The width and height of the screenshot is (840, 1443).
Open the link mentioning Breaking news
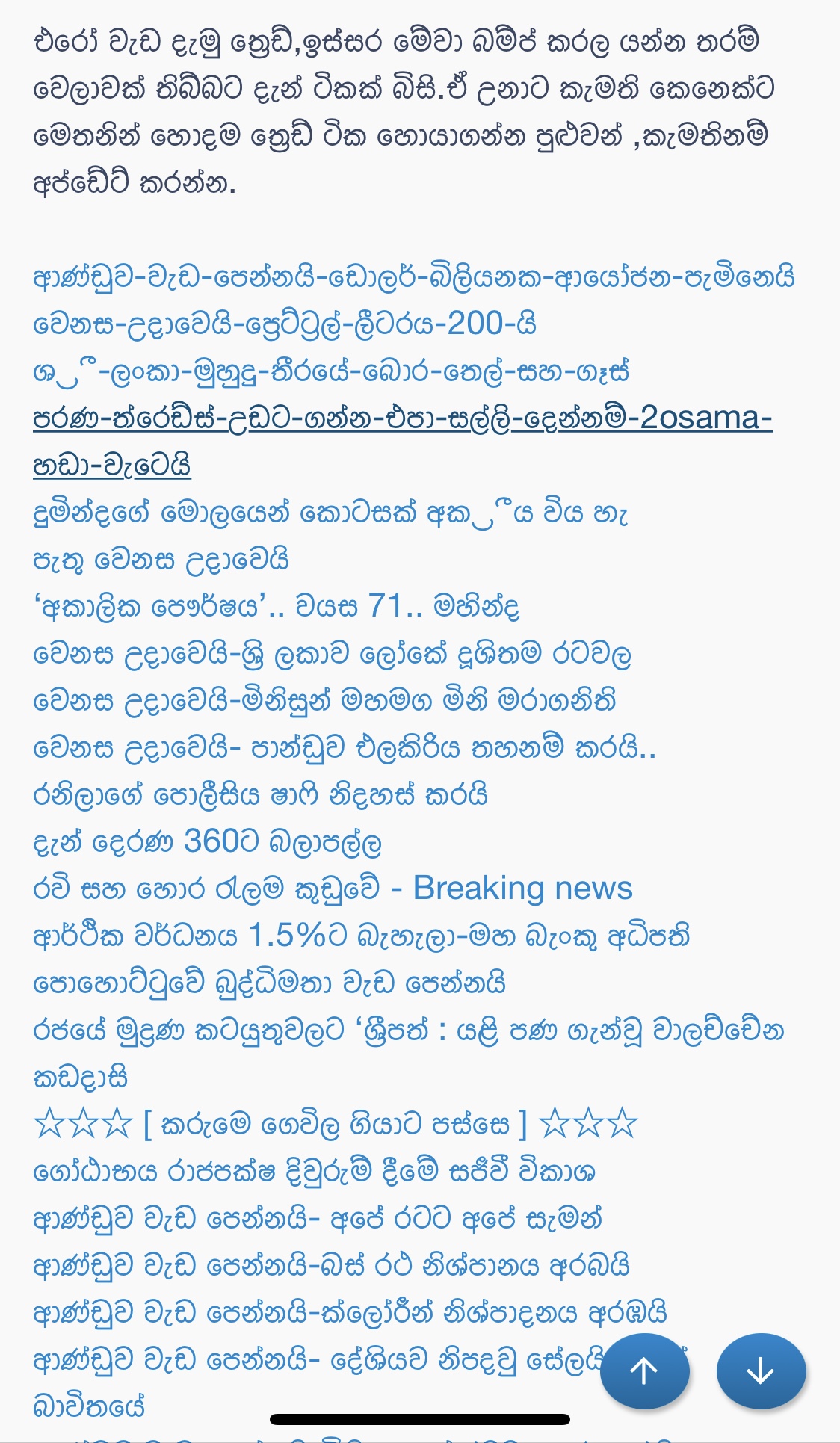pos(333,889)
